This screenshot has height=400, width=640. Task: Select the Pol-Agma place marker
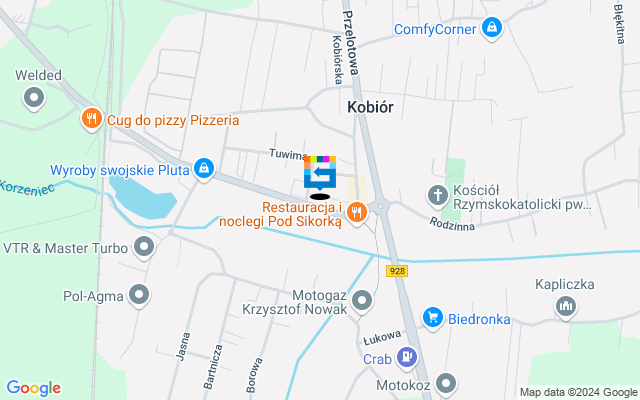139,294
